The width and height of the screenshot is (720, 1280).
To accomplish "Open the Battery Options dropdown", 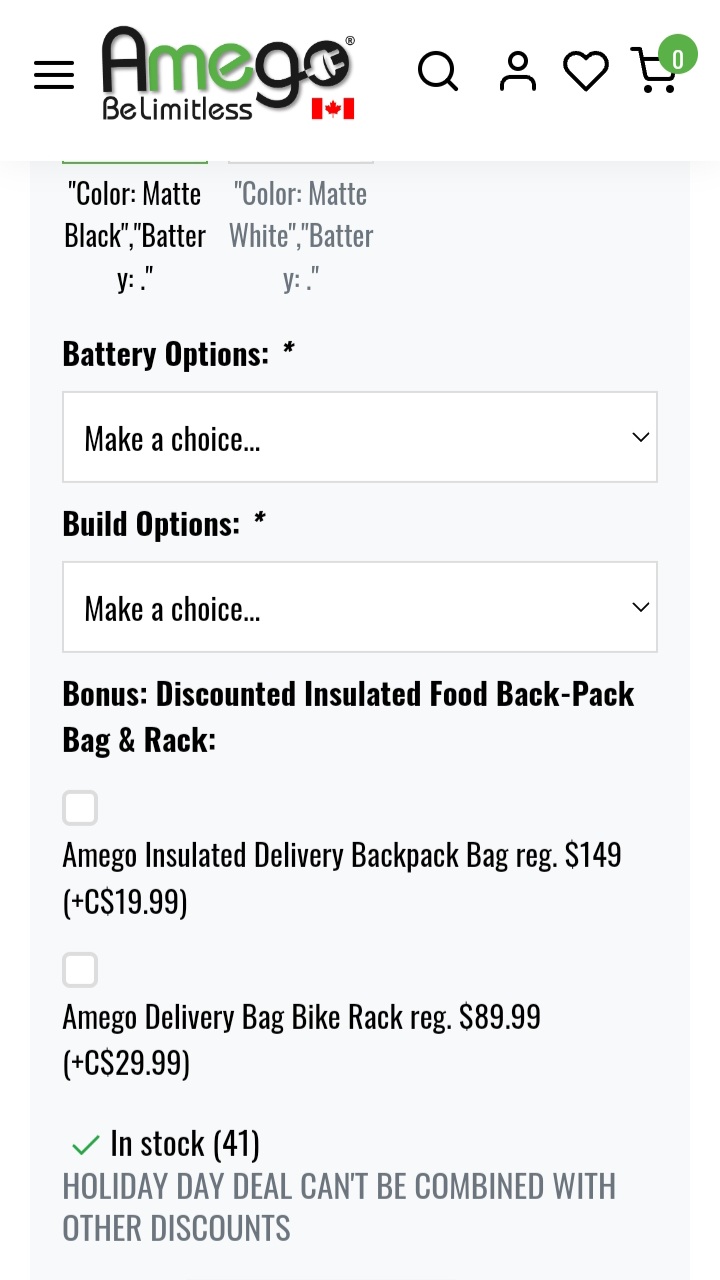I will (x=360, y=437).
